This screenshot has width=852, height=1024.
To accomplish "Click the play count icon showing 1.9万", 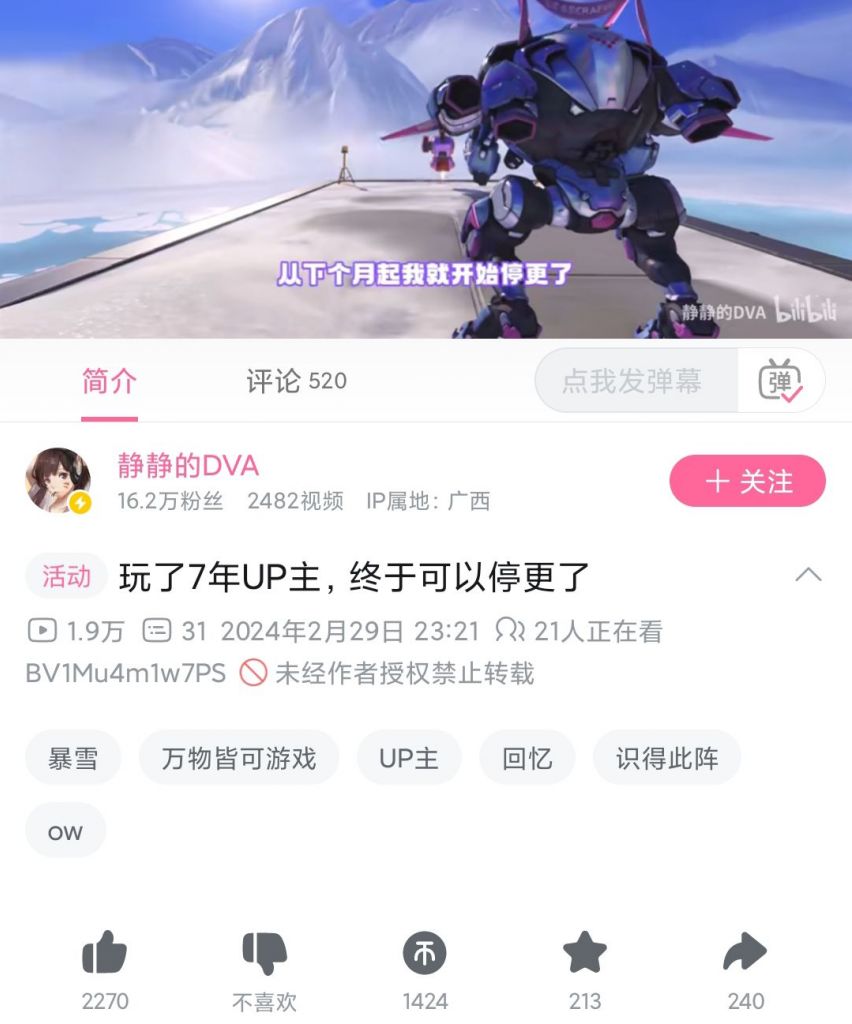I will click(41, 631).
